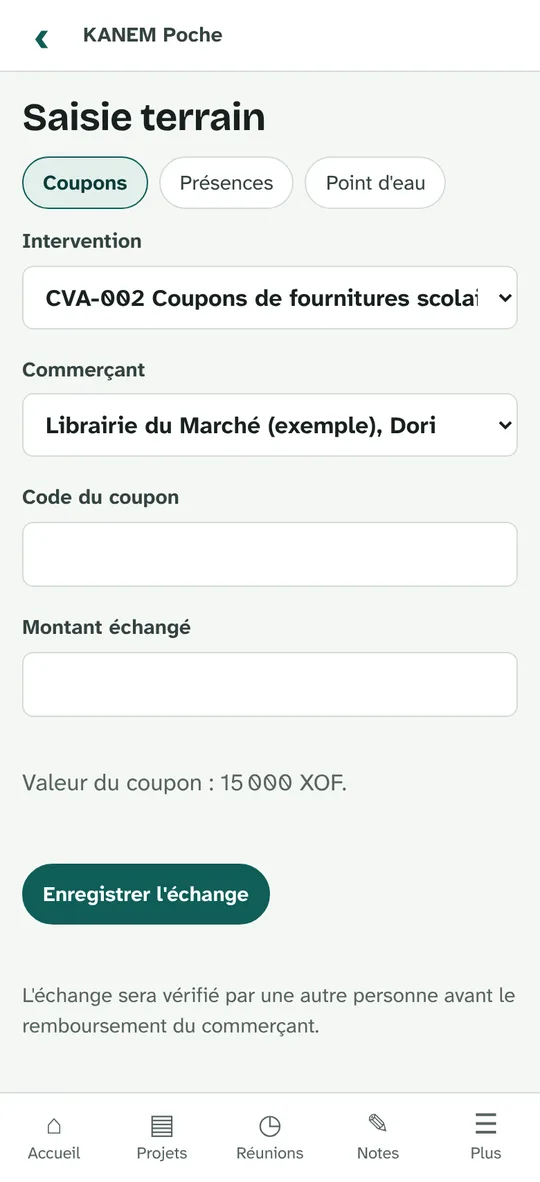Go back using the top arrow
540x1182 pixels.
click(x=41, y=38)
